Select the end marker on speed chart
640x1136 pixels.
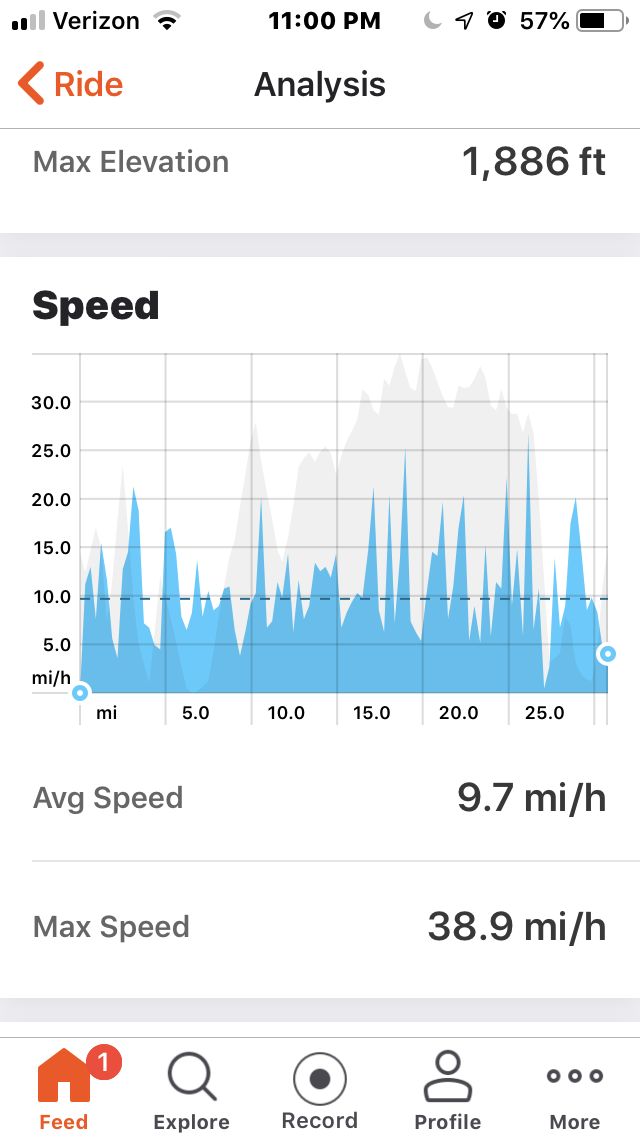click(607, 654)
